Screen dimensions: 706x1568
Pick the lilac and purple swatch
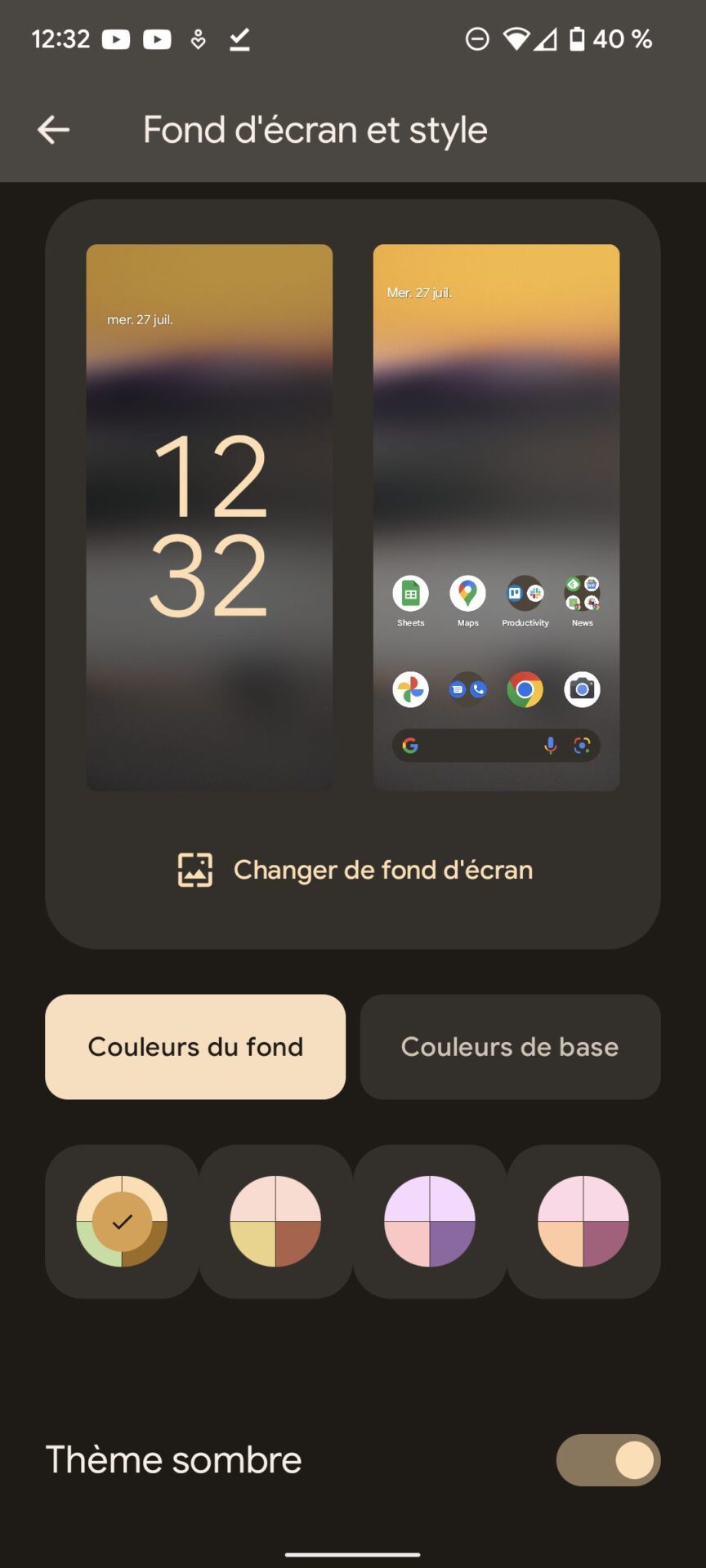click(x=430, y=1221)
